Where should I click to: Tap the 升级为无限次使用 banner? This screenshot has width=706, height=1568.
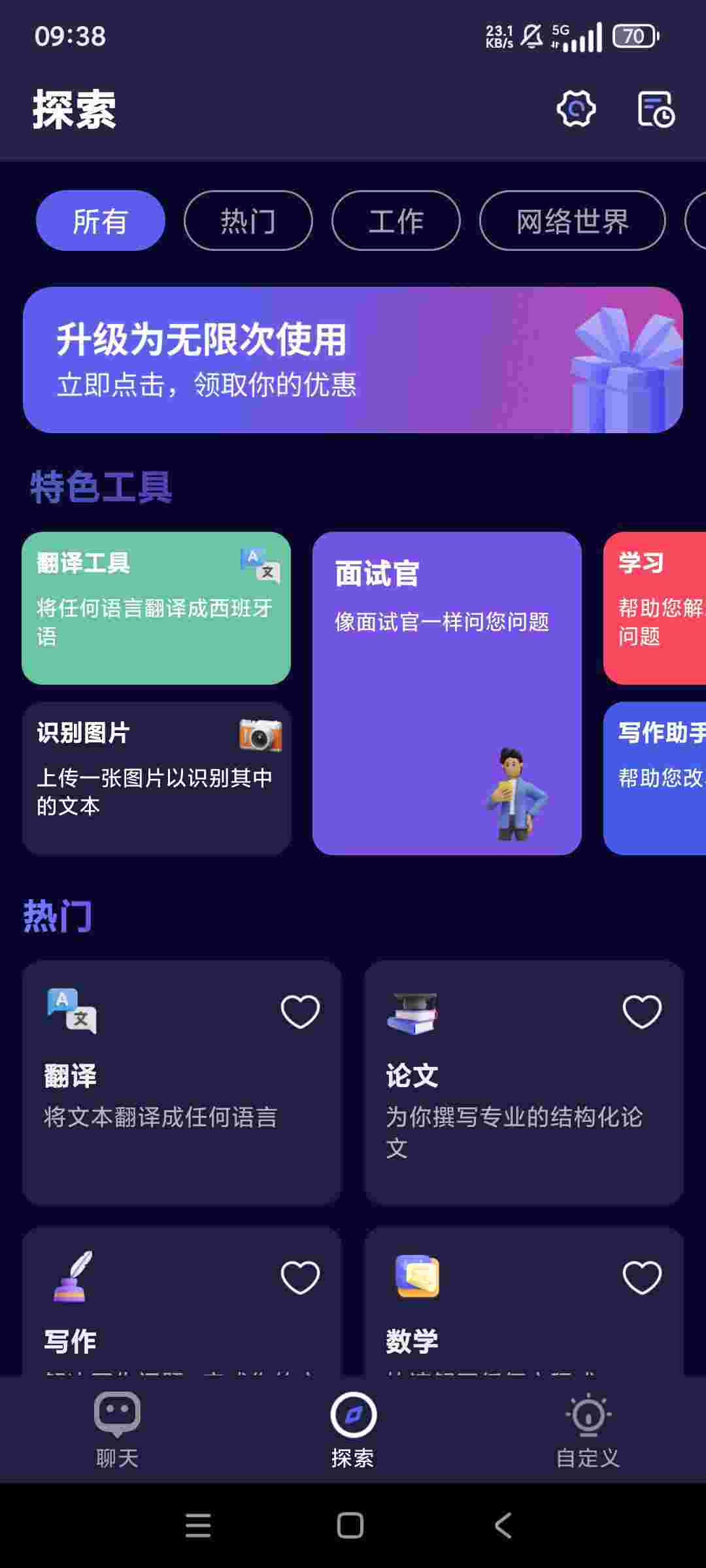click(x=353, y=360)
